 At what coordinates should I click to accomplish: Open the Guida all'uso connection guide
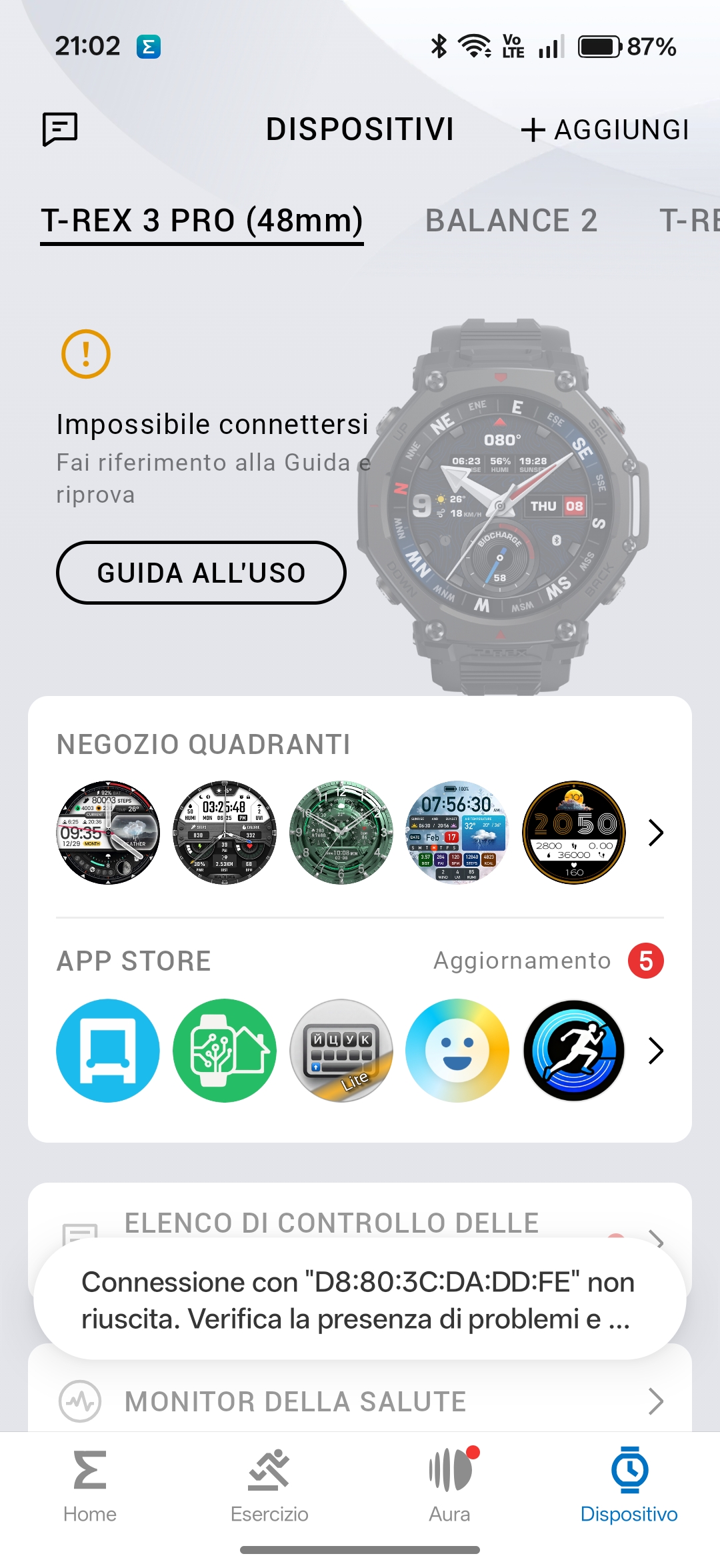[201, 573]
